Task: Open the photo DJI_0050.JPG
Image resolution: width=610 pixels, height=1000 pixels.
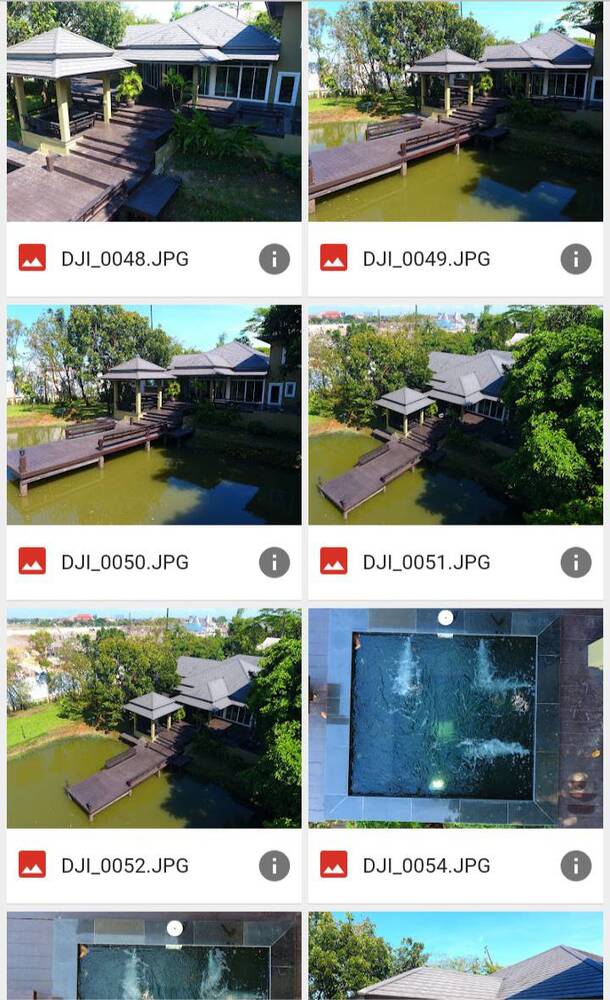Action: click(x=153, y=415)
